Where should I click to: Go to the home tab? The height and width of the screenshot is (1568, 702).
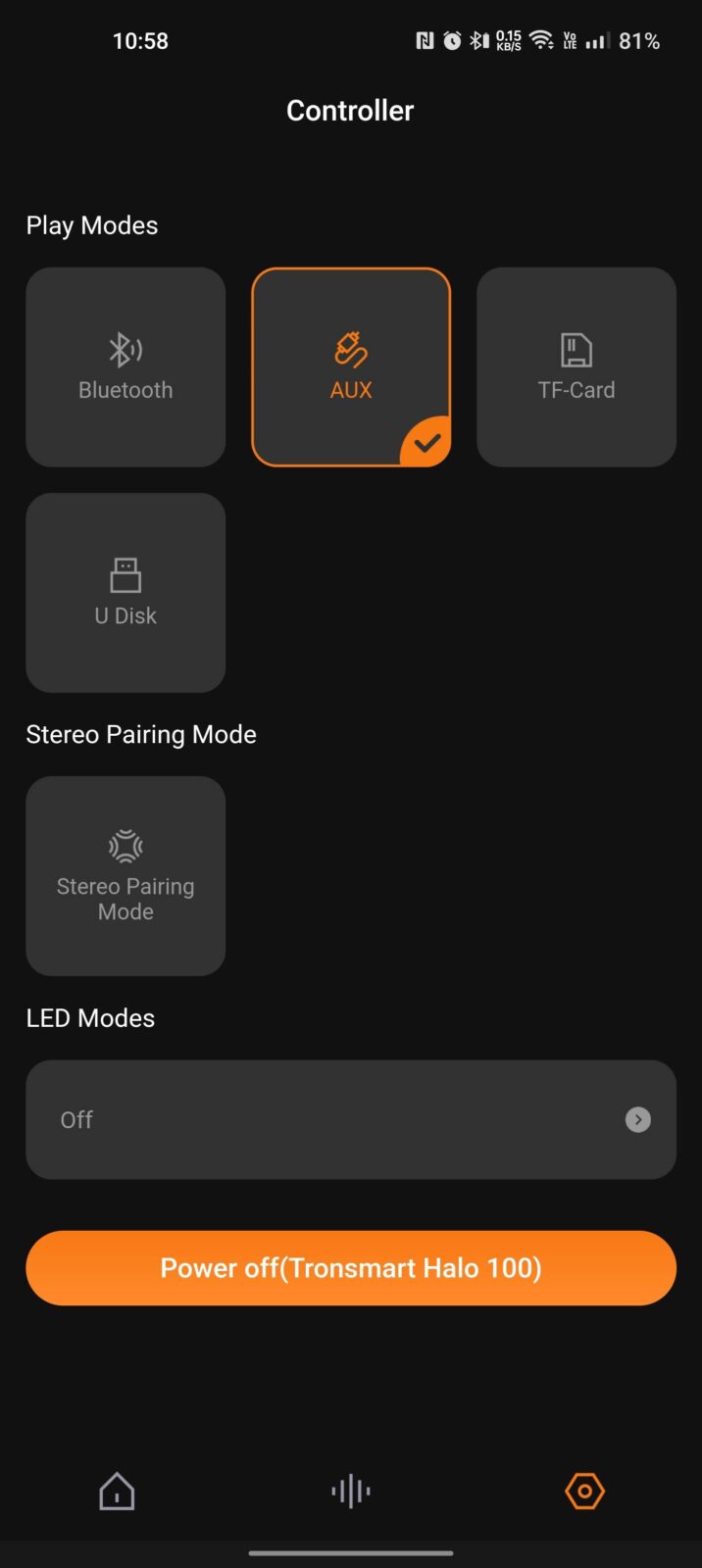117,1492
